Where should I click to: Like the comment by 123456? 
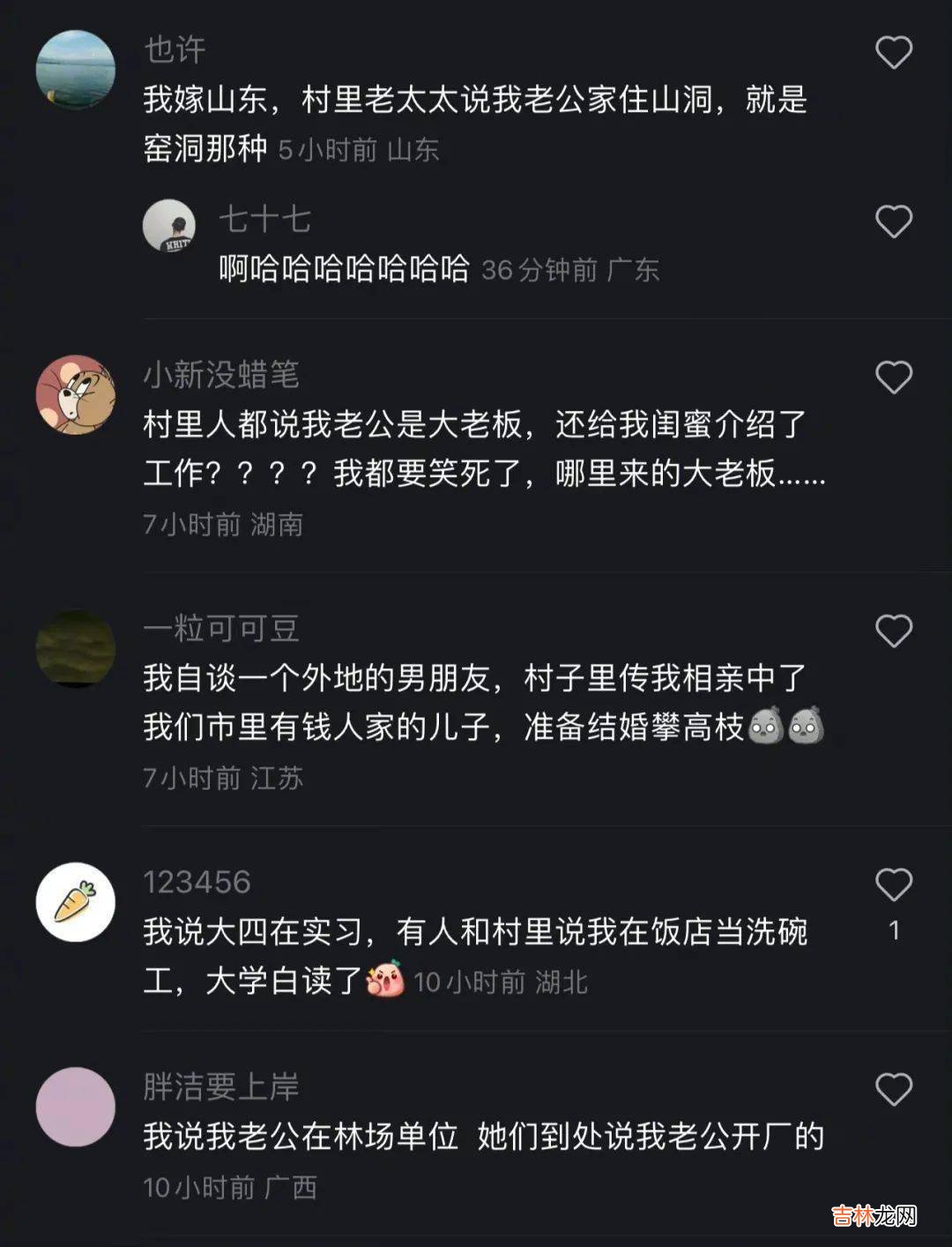pos(893,885)
